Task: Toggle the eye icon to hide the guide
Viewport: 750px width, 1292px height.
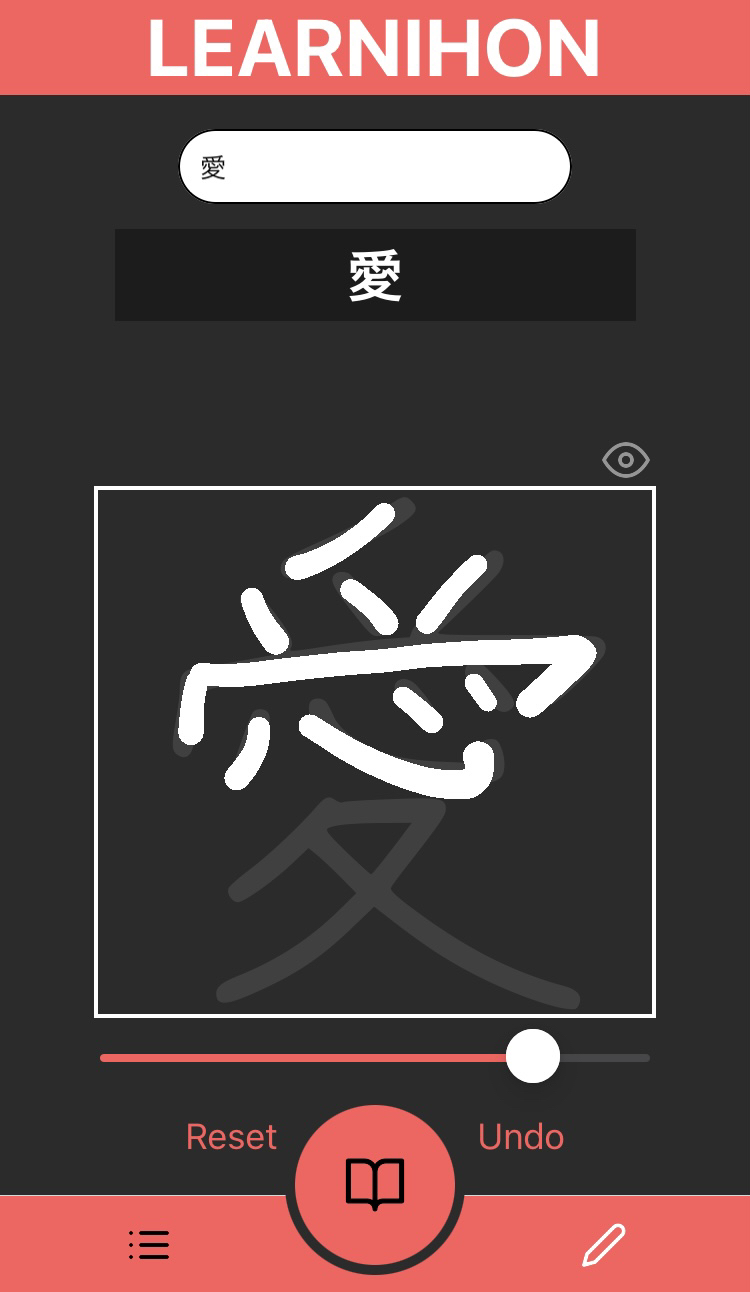Action: coord(626,460)
